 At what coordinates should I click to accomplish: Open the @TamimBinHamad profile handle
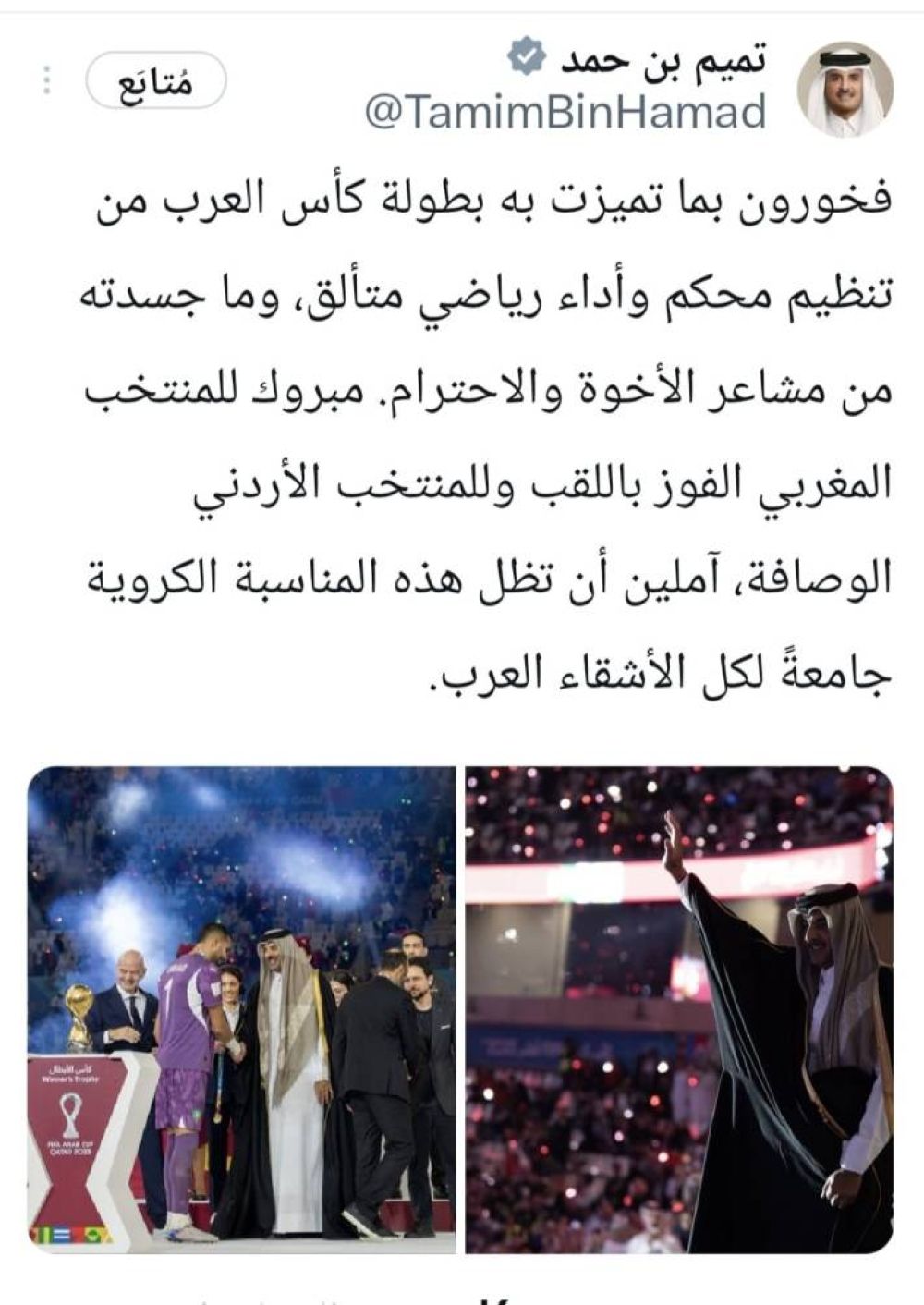(x=565, y=114)
